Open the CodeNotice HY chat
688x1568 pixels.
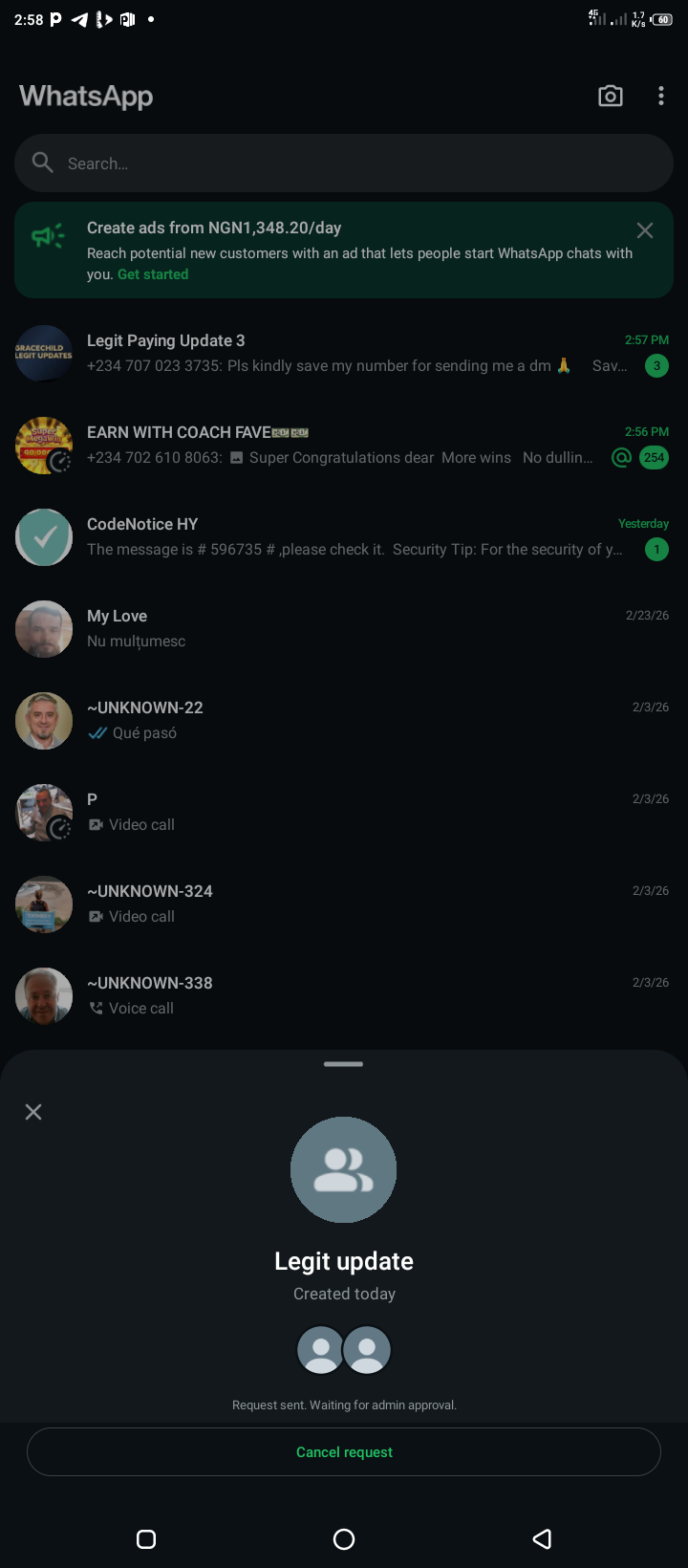(344, 536)
